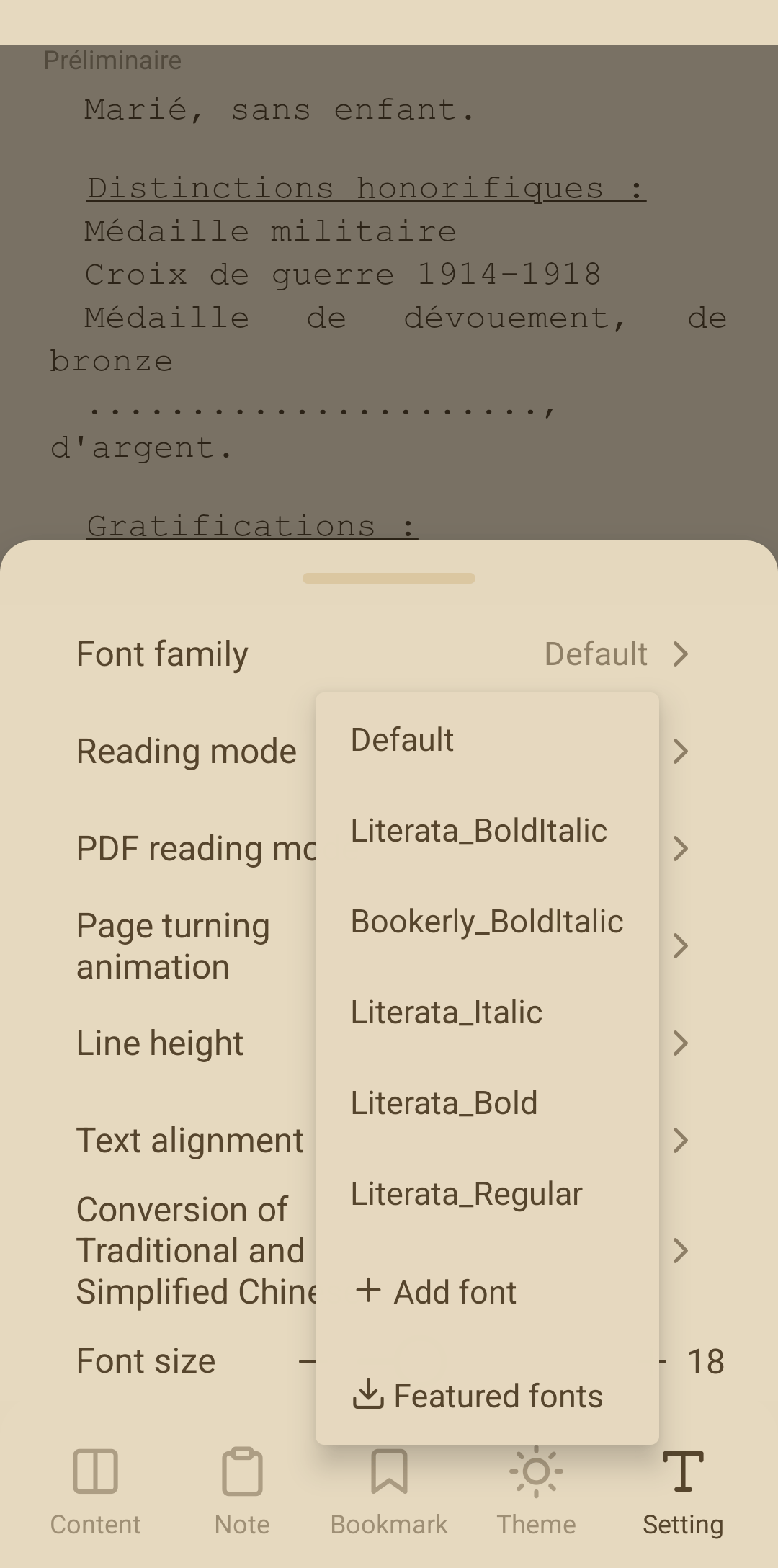The height and width of the screenshot is (1568, 778).
Task: Tap the Setting tab
Action: (683, 1492)
